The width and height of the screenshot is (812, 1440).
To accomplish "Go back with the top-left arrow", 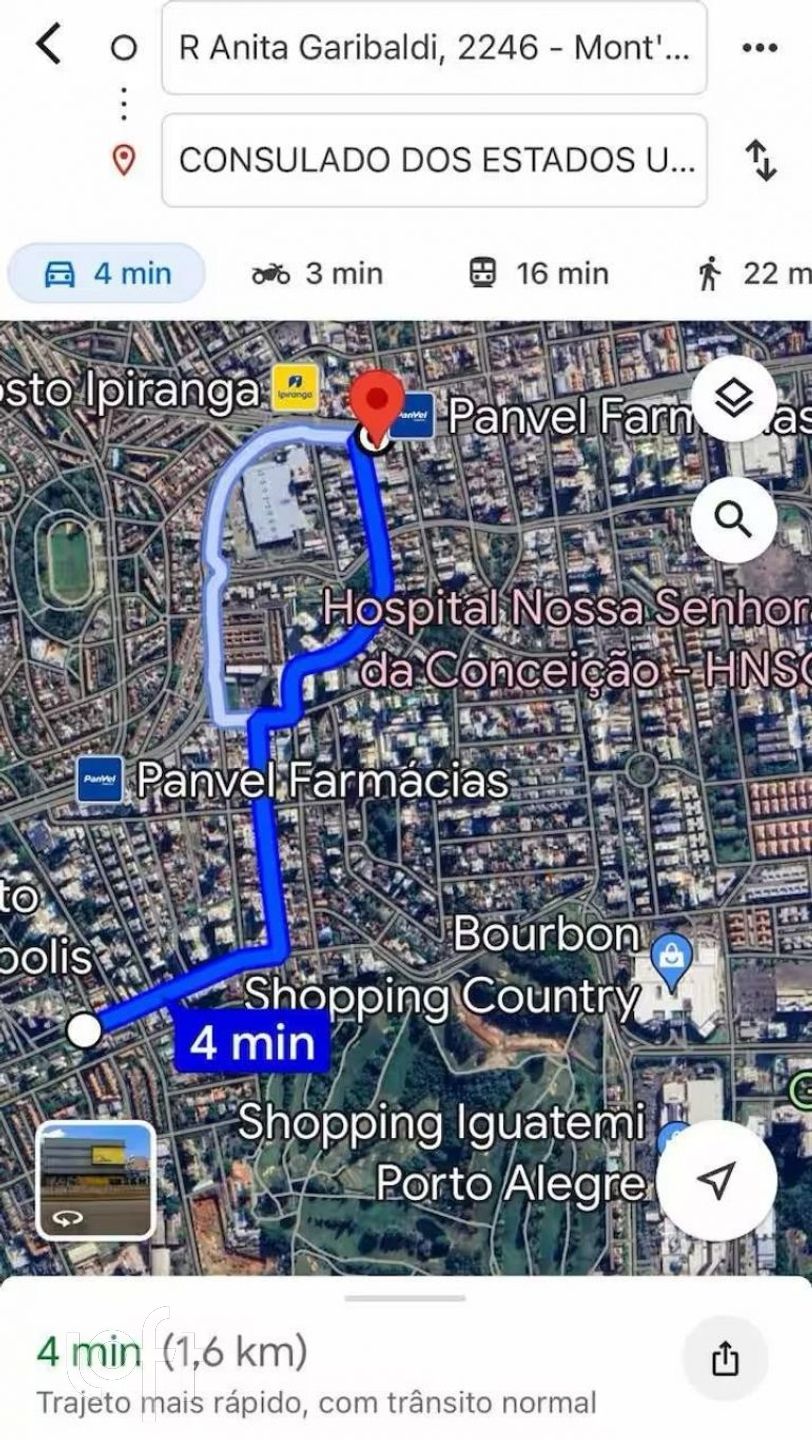I will tap(47, 45).
